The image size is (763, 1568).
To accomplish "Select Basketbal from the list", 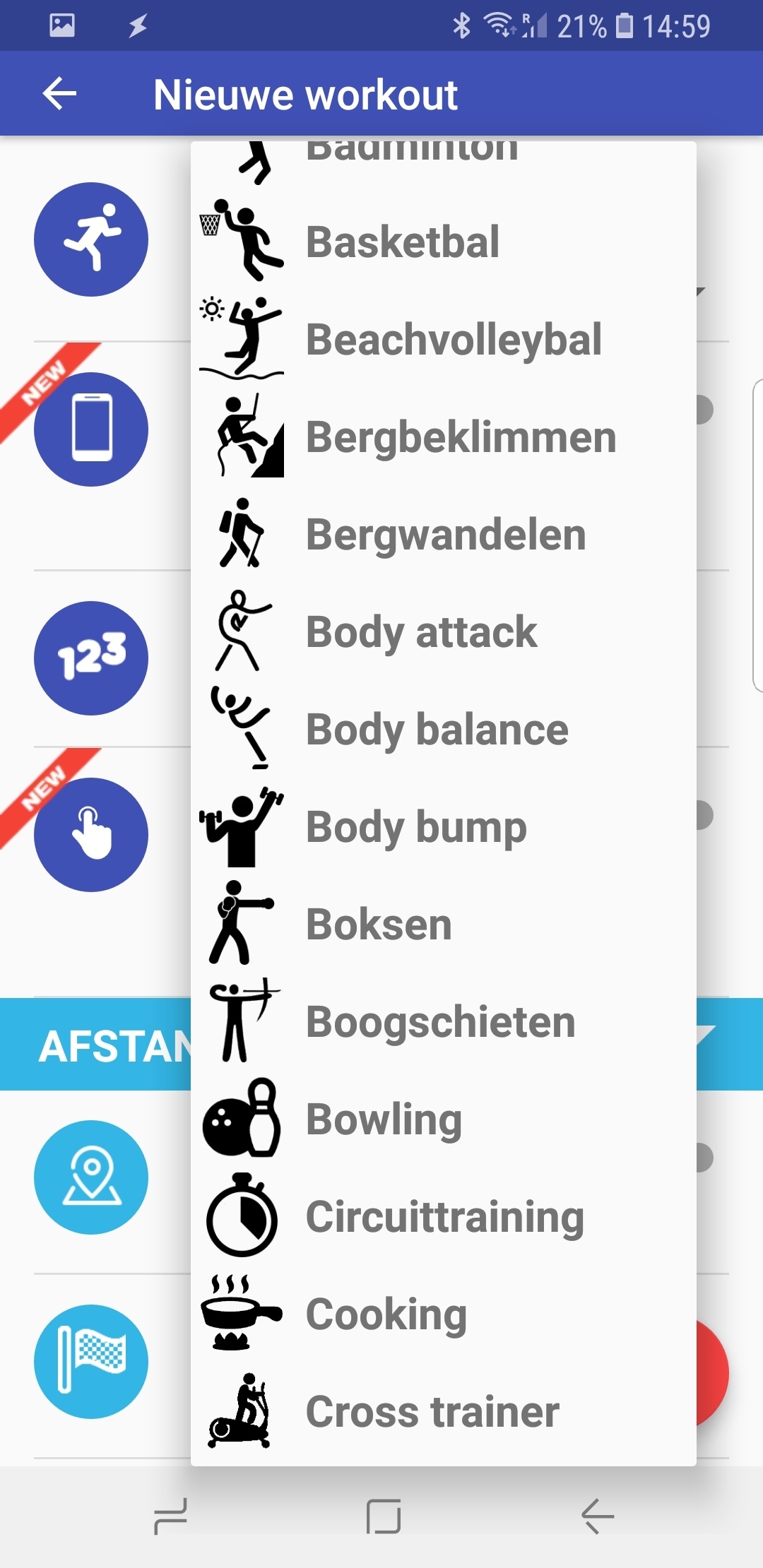I will pyautogui.click(x=403, y=242).
